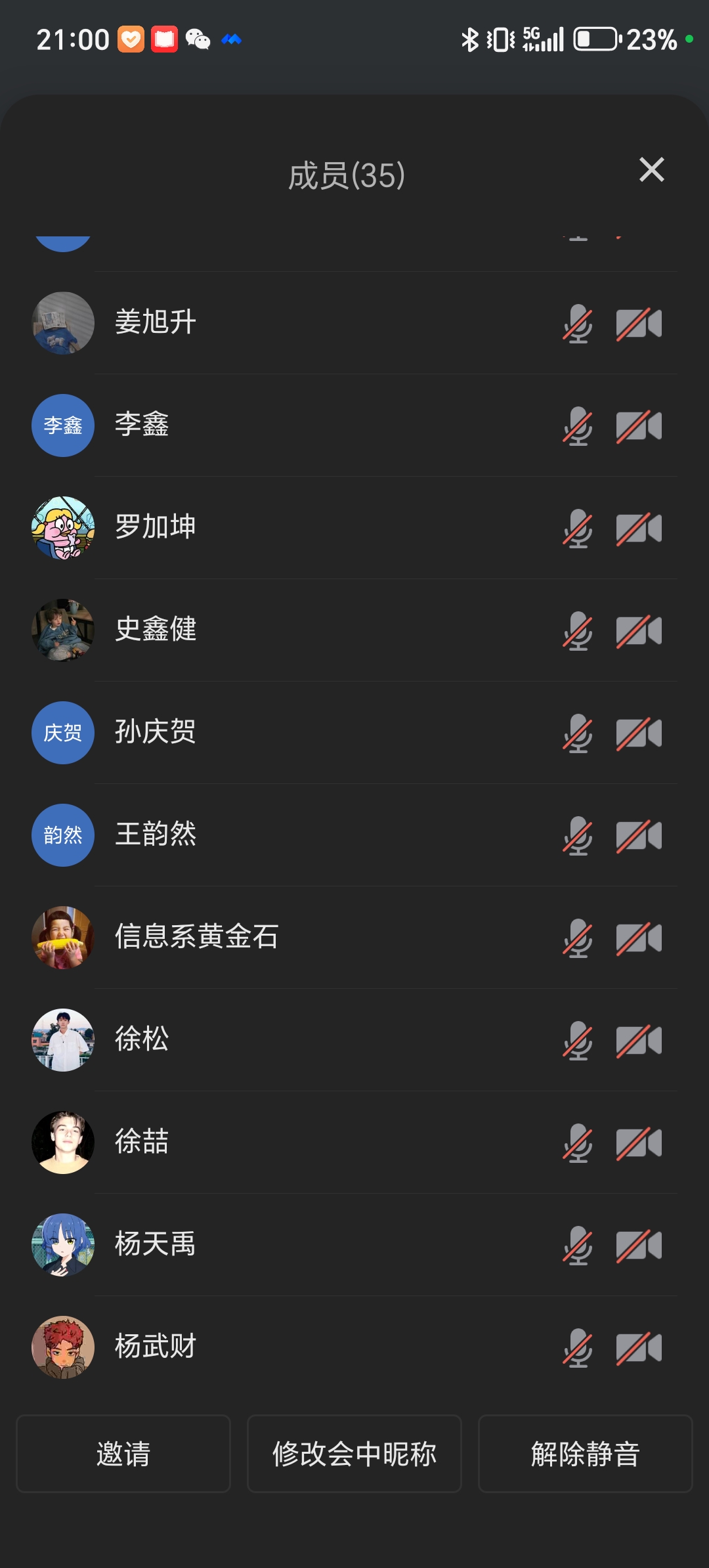The width and height of the screenshot is (709, 1568).
Task: Select member 杨天禹
Action: coord(156,1244)
